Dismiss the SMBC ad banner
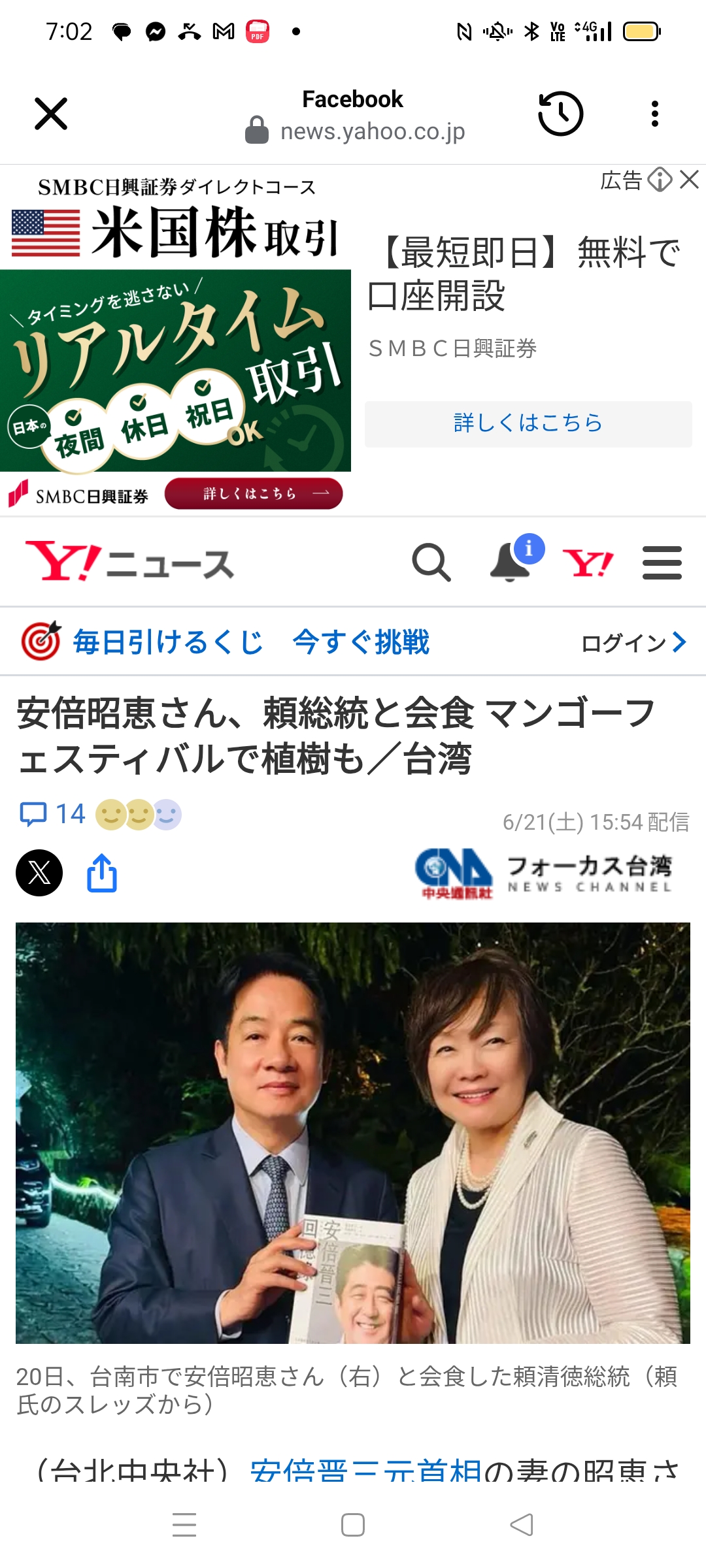This screenshot has width=706, height=1568. (x=690, y=180)
